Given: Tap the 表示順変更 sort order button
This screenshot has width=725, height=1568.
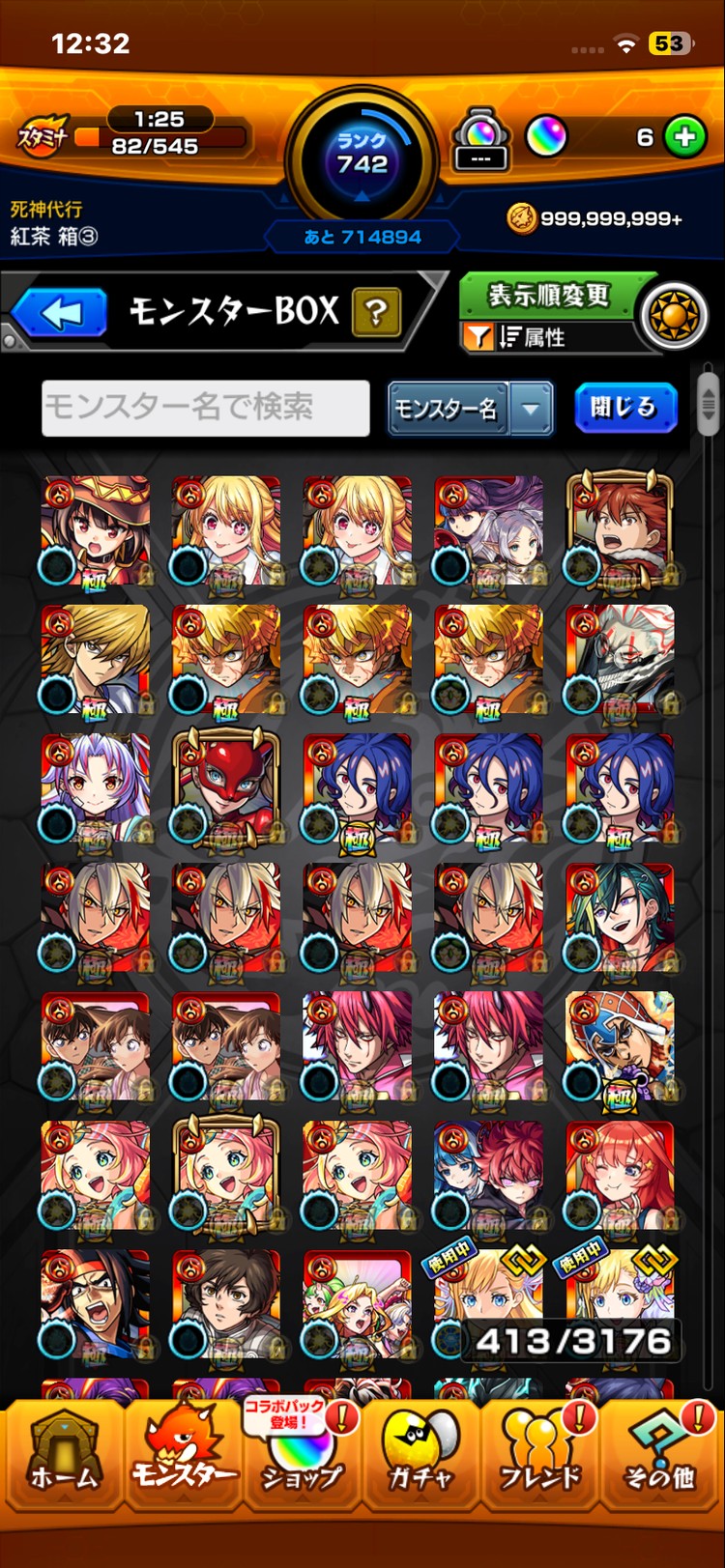Looking at the screenshot, I should click(x=547, y=296).
